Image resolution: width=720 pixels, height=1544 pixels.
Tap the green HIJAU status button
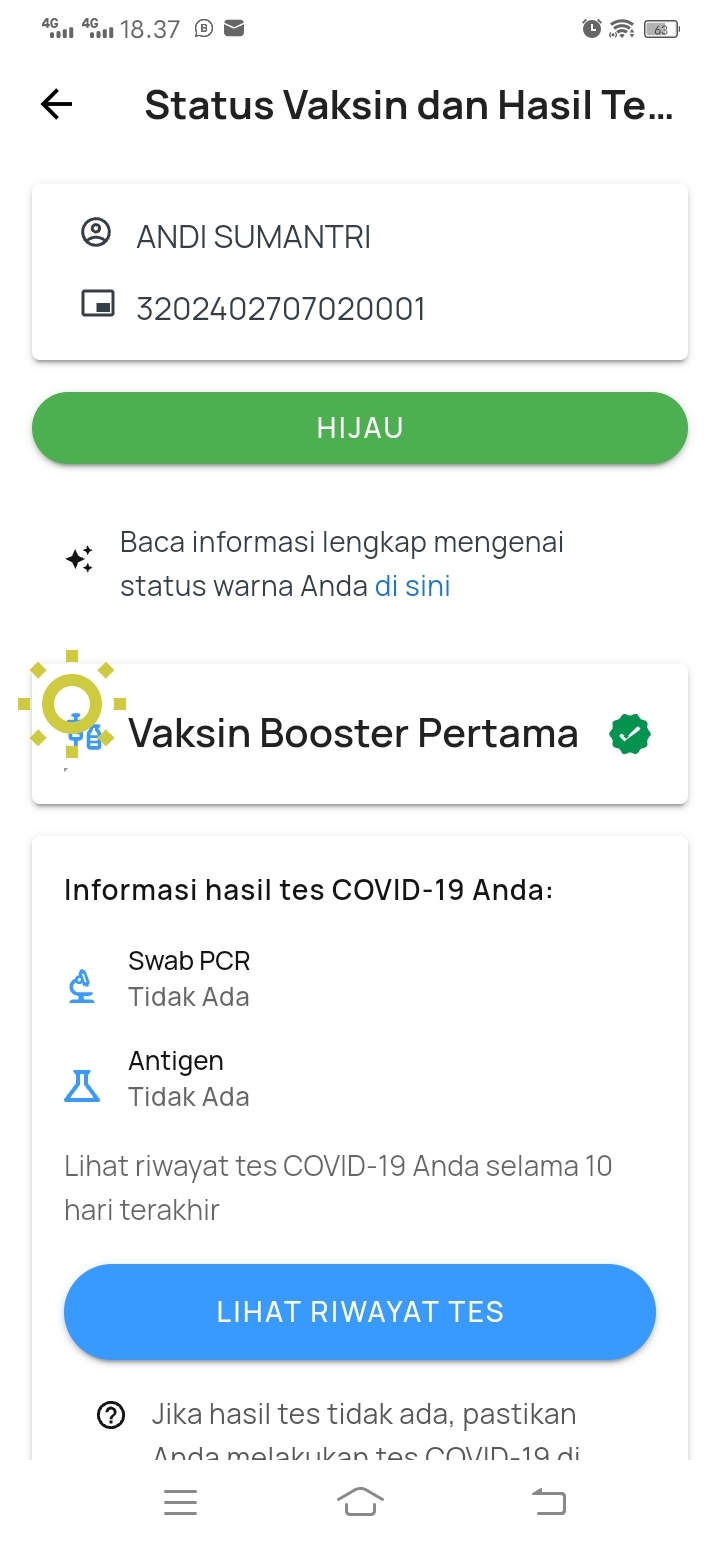click(x=360, y=428)
